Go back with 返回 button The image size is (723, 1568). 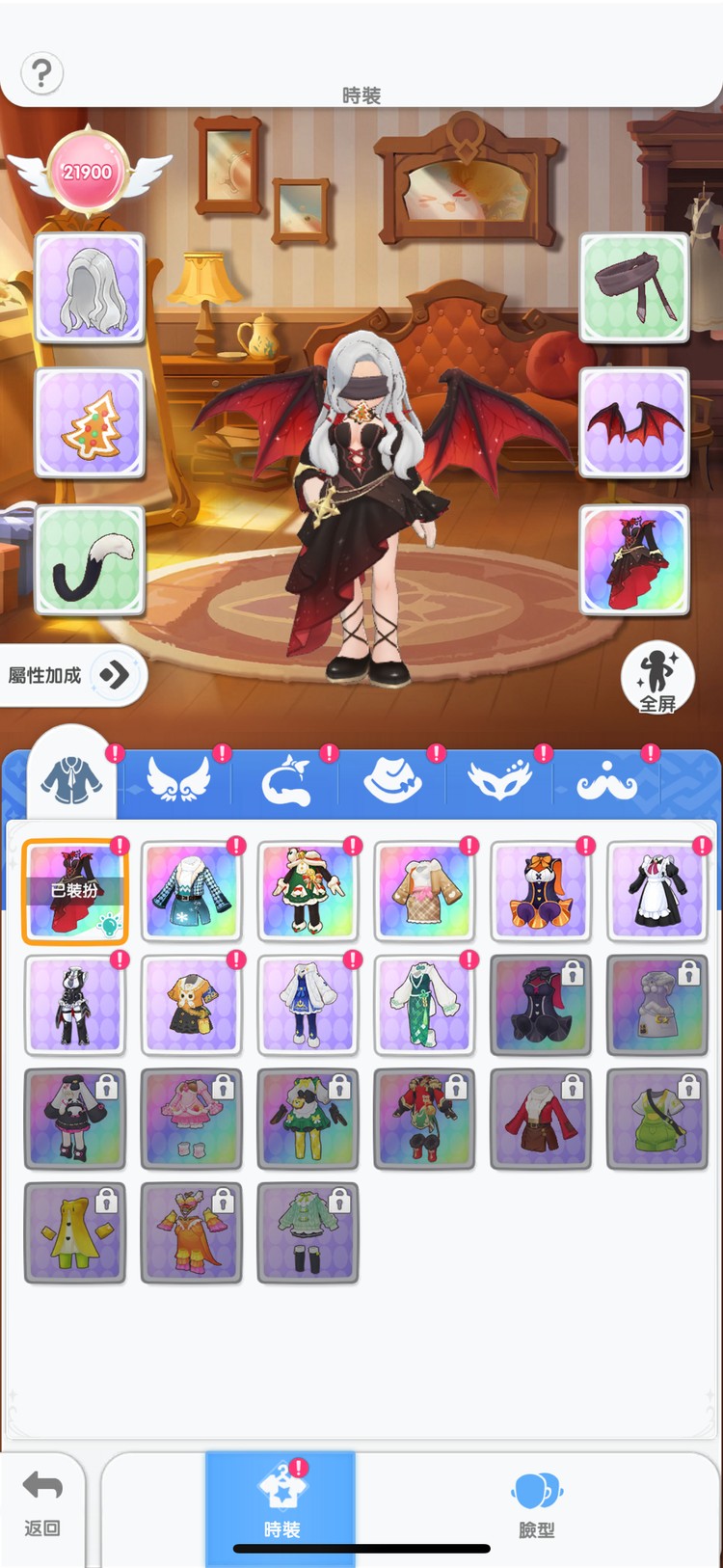click(x=42, y=1504)
